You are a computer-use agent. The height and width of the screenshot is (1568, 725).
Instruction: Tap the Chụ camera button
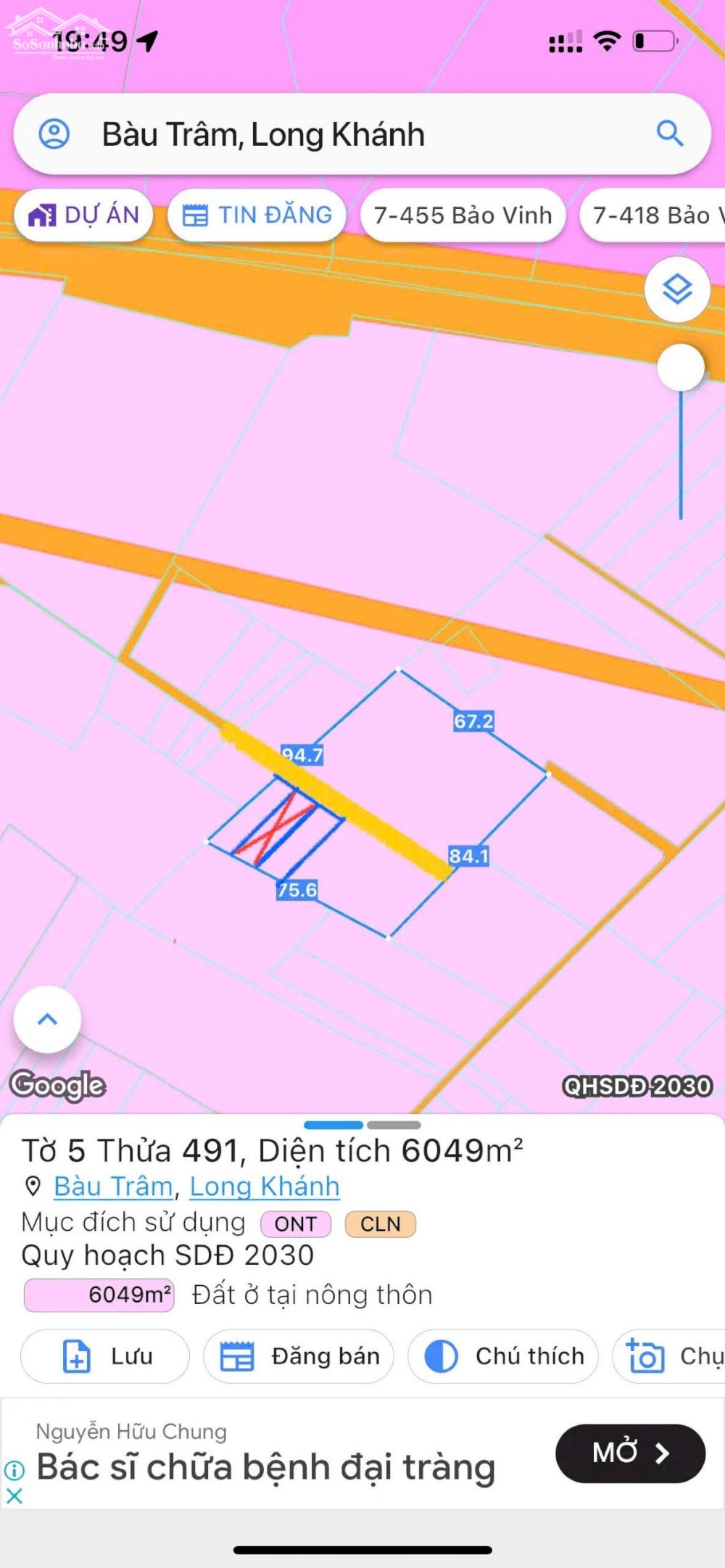(668, 1356)
